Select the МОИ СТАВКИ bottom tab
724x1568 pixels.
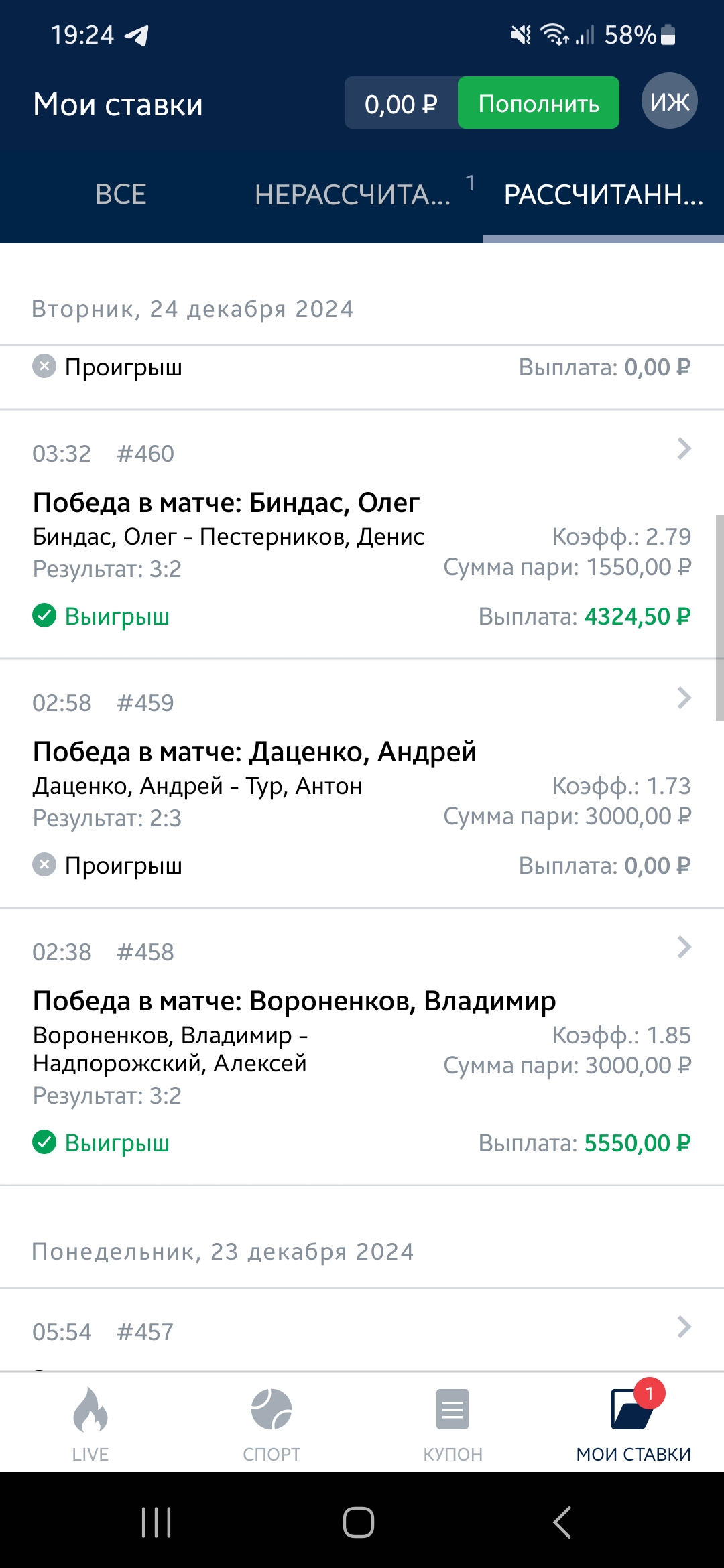(633, 1423)
